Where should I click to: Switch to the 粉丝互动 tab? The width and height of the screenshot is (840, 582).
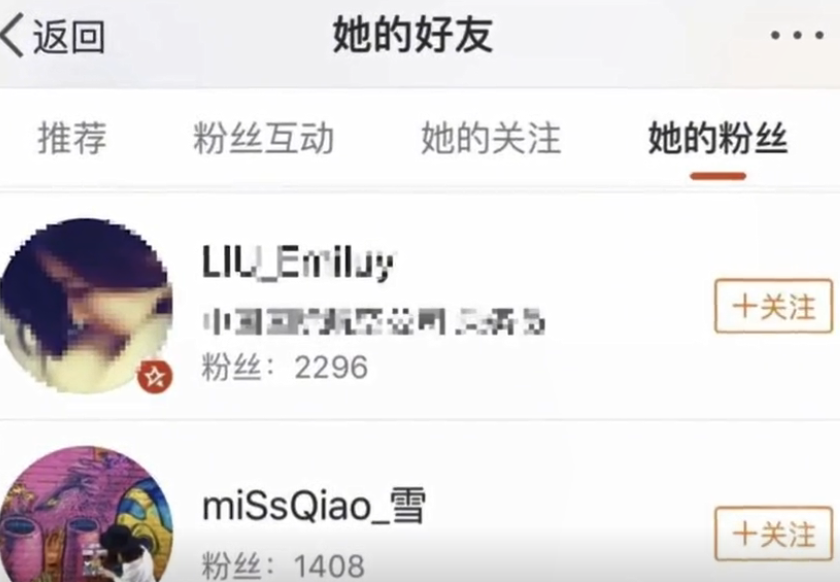click(264, 139)
